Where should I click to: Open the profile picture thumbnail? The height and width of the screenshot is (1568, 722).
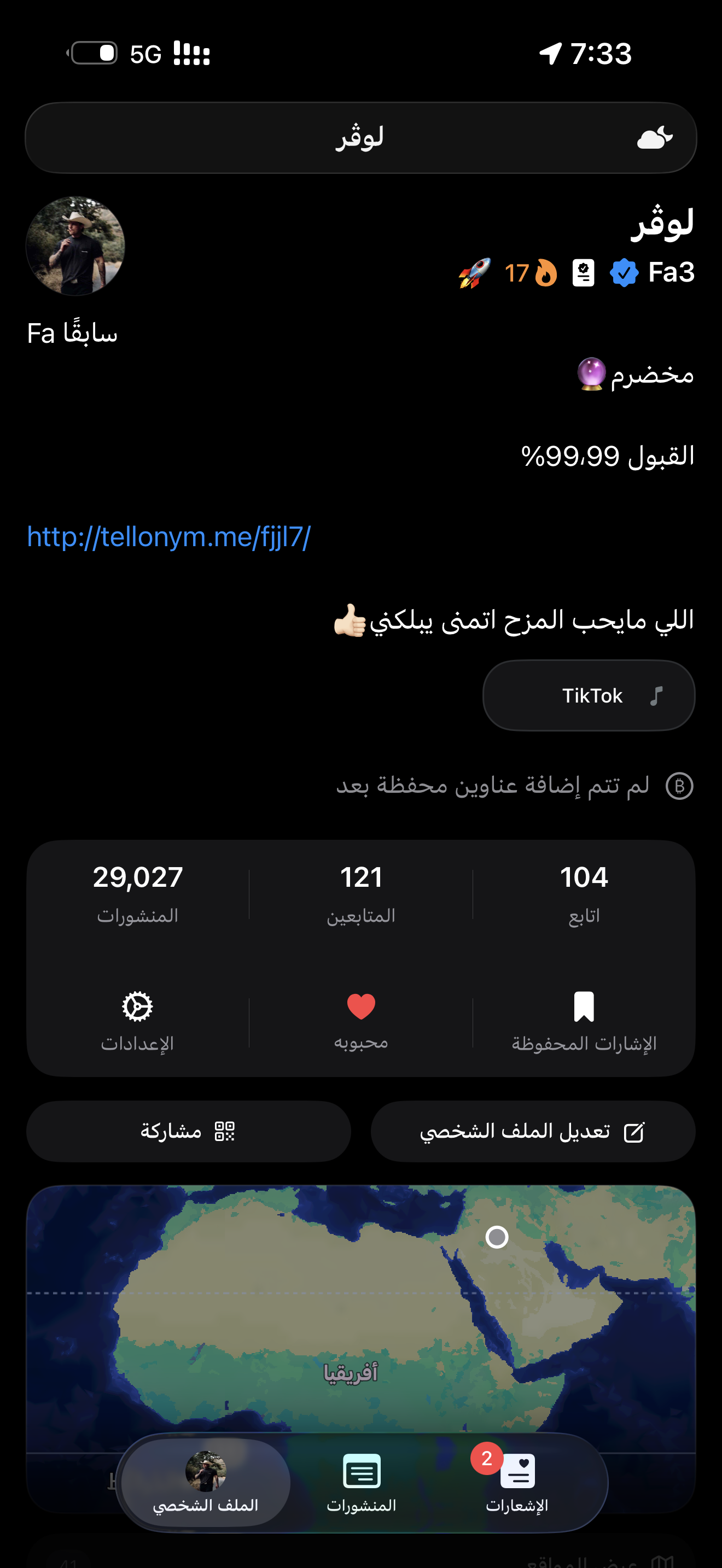(x=76, y=246)
